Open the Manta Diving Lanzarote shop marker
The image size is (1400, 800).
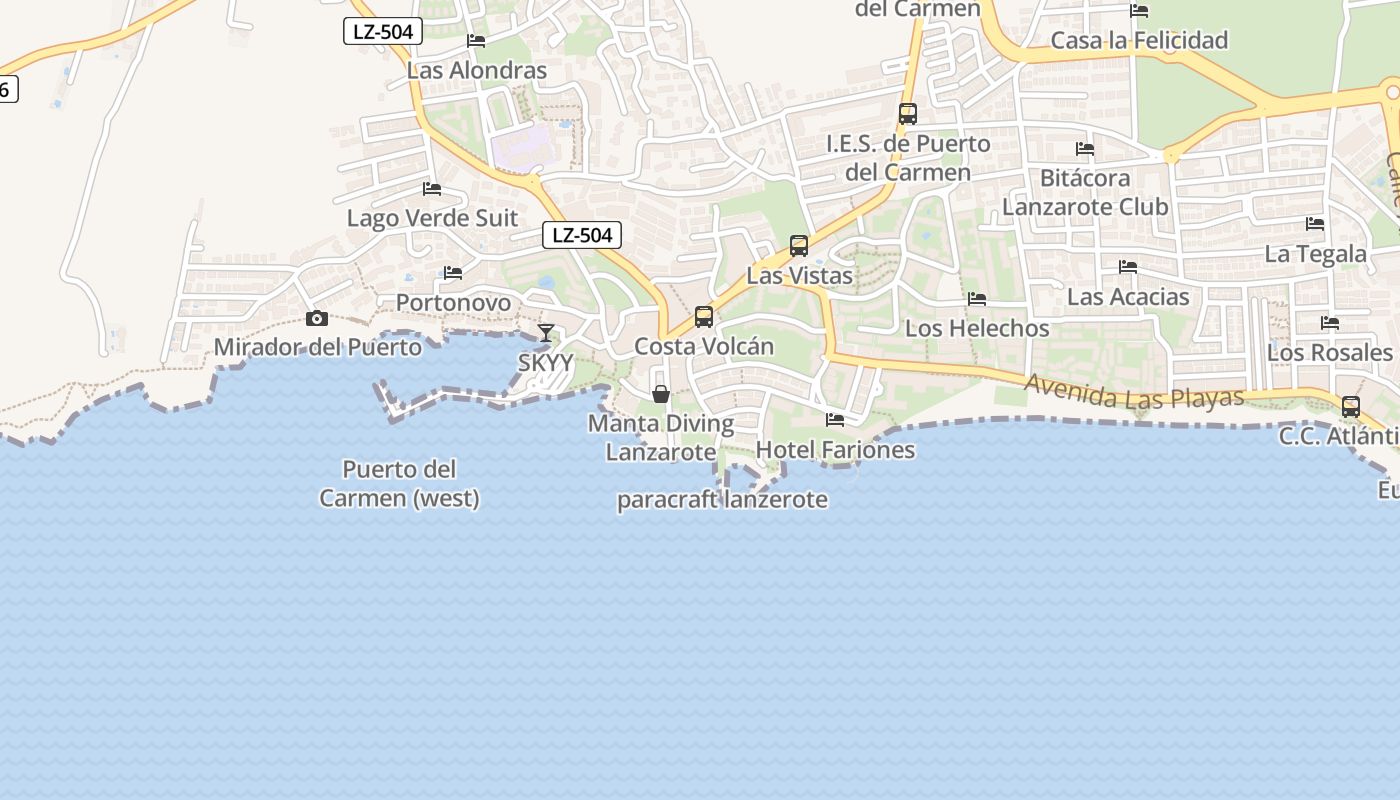pos(661,394)
